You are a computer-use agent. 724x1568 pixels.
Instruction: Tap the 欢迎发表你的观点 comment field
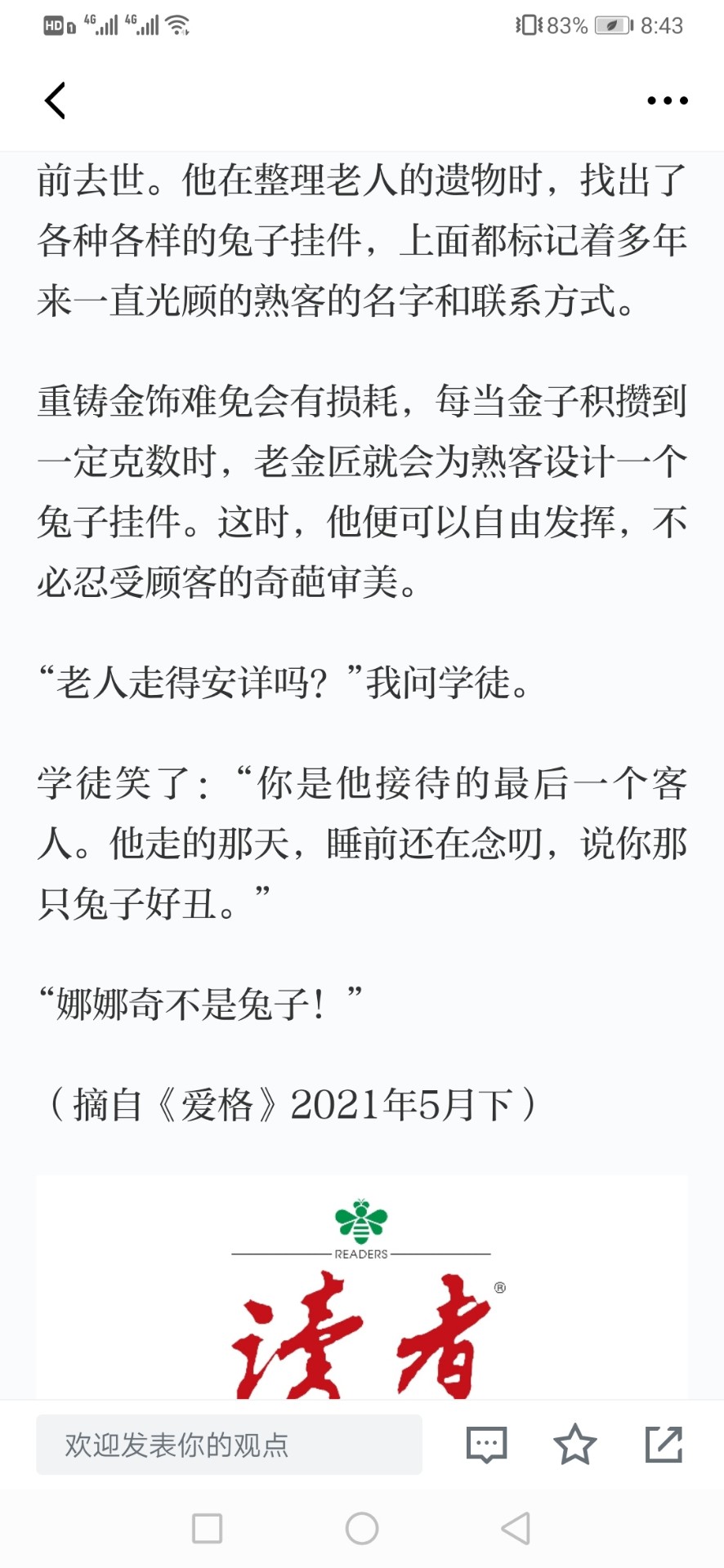click(229, 1445)
